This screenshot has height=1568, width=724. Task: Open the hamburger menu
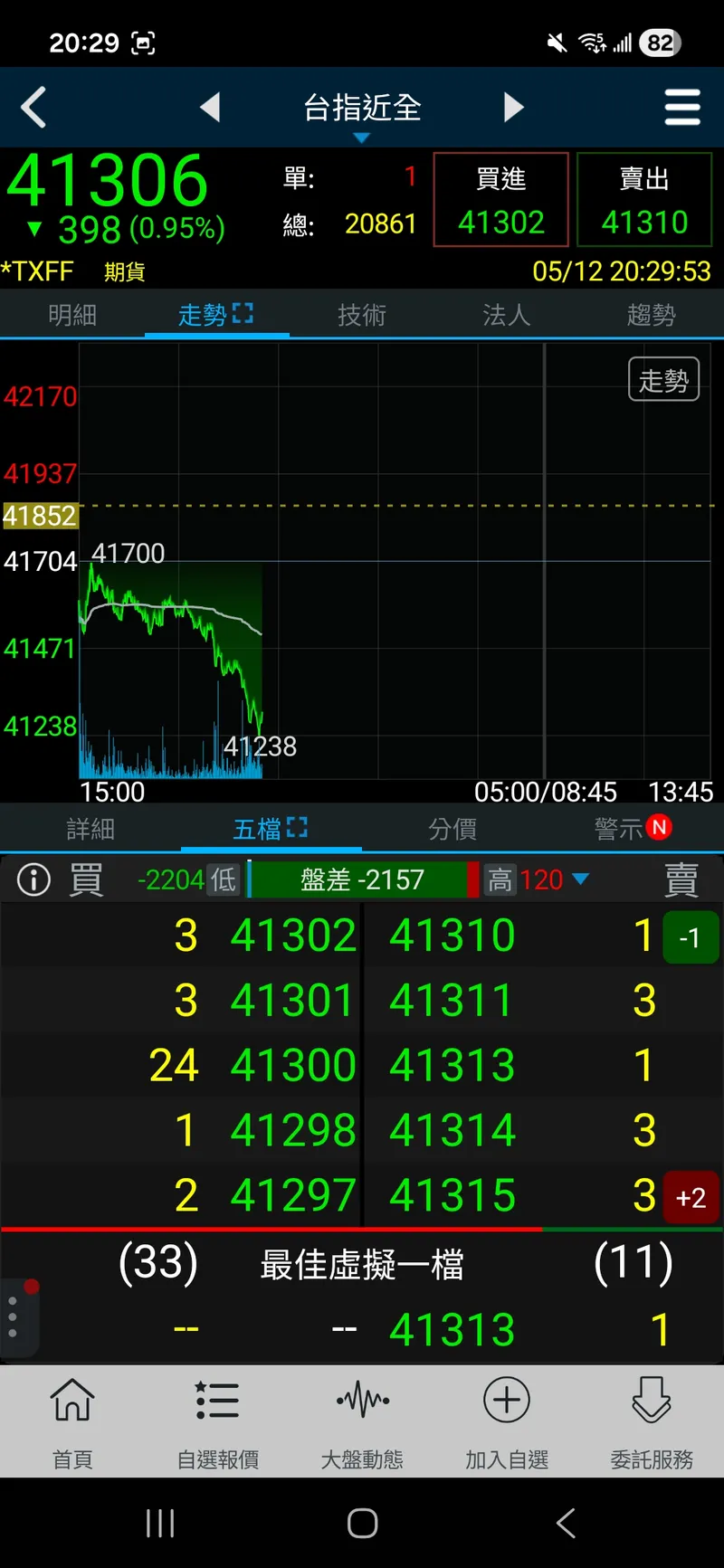click(682, 108)
